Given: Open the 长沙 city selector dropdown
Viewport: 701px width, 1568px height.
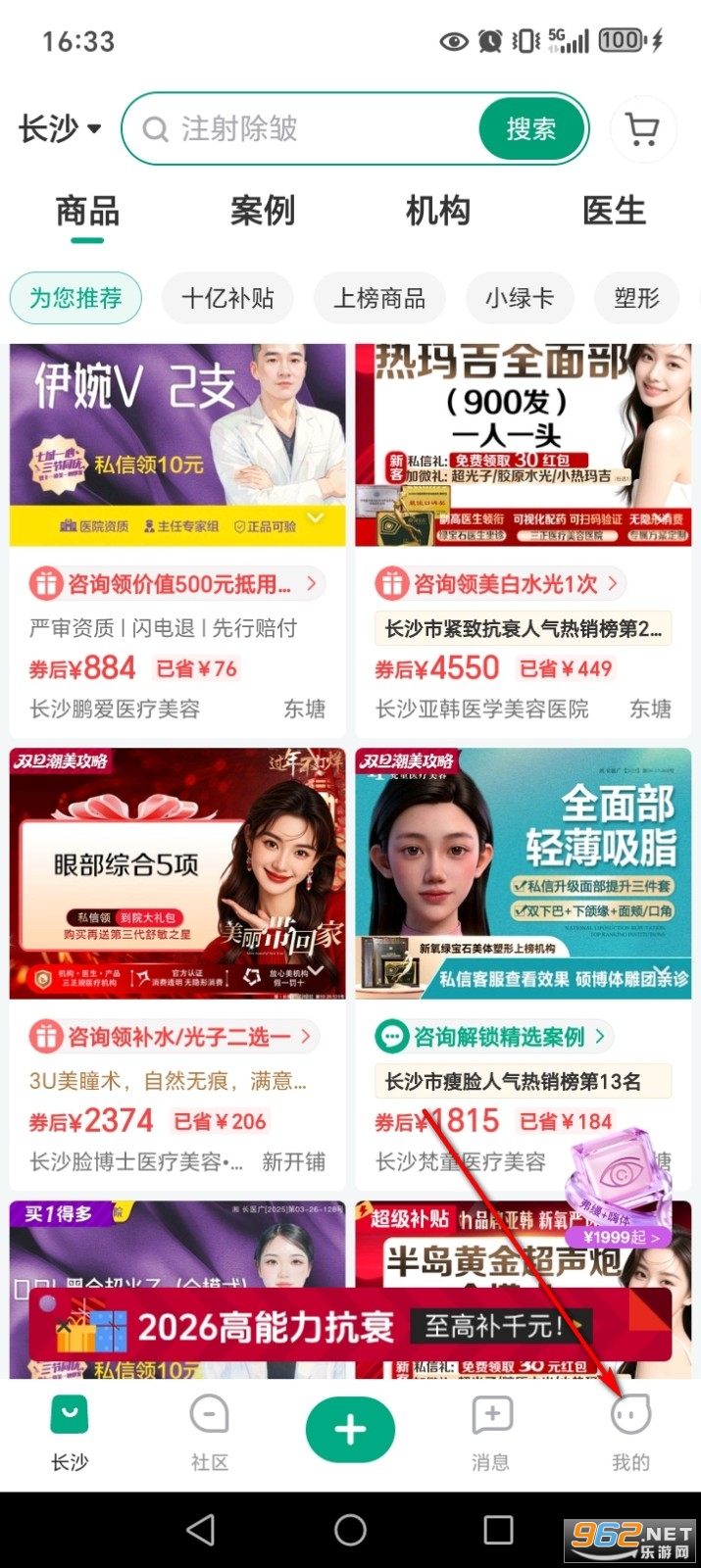Looking at the screenshot, I should pos(60,128).
